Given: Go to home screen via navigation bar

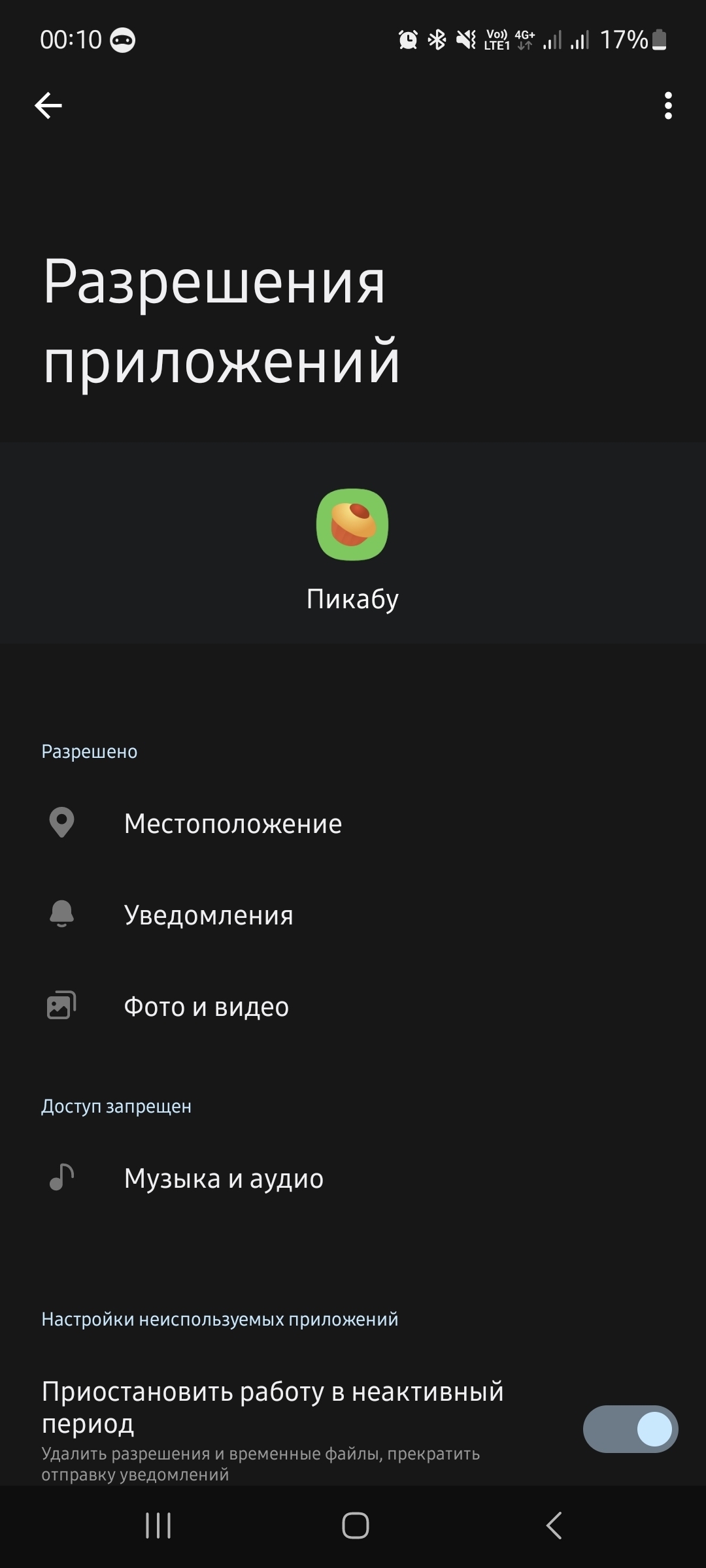Looking at the screenshot, I should click(355, 1526).
